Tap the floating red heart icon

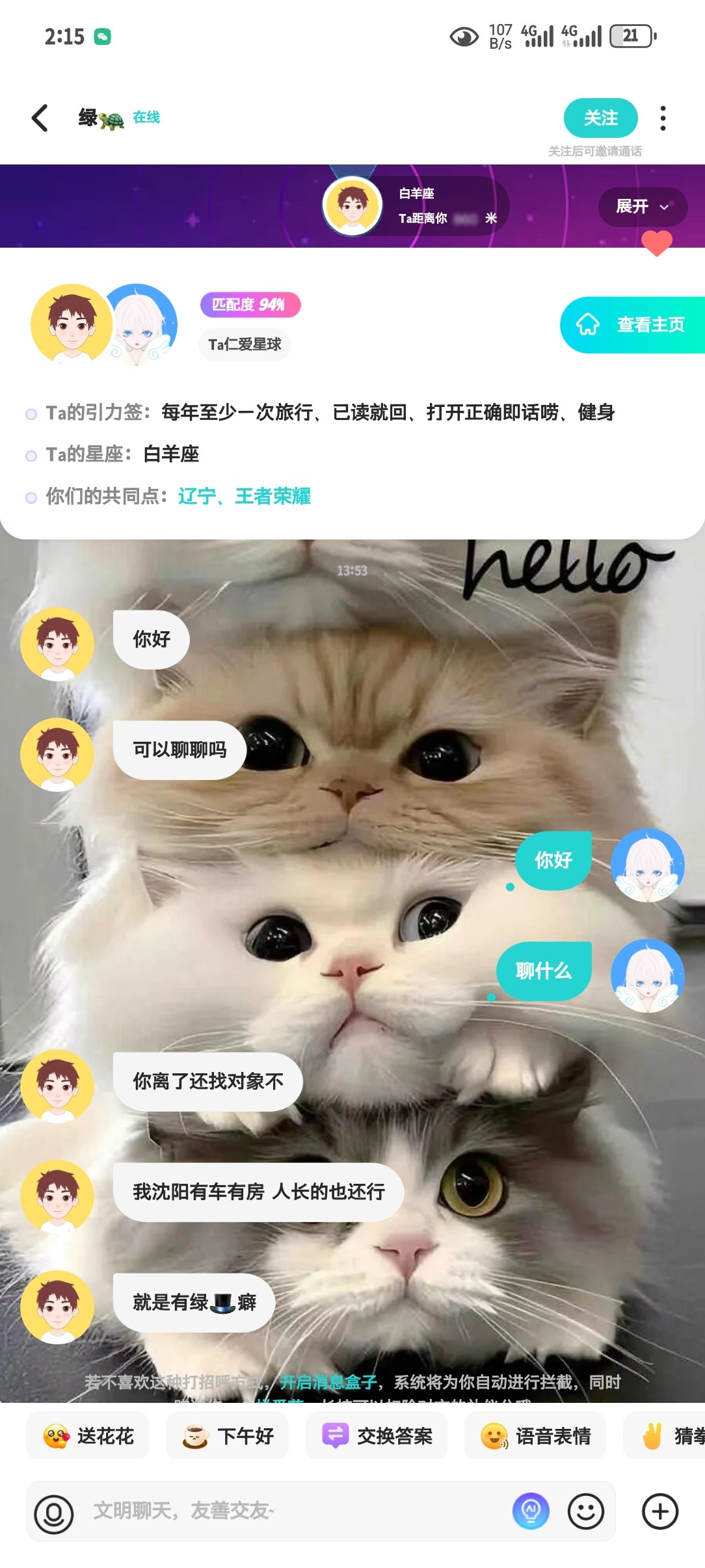657,243
